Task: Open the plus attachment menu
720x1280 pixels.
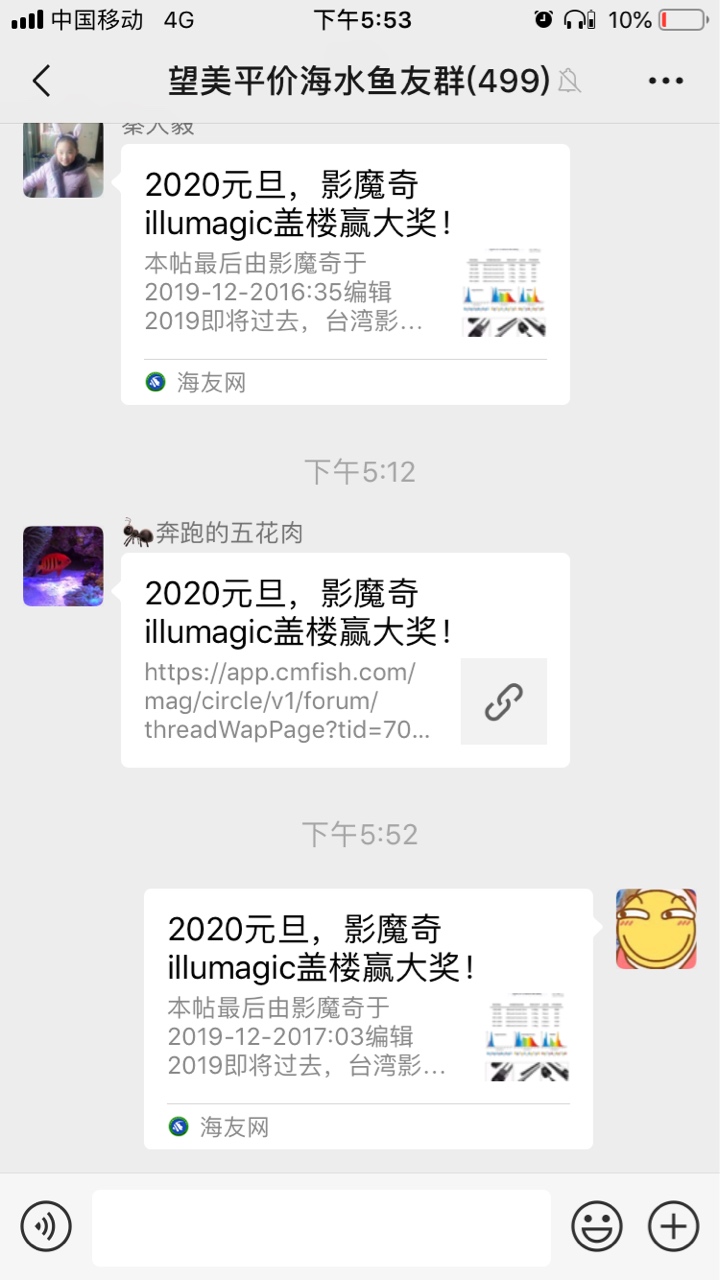Action: pyautogui.click(x=673, y=1225)
